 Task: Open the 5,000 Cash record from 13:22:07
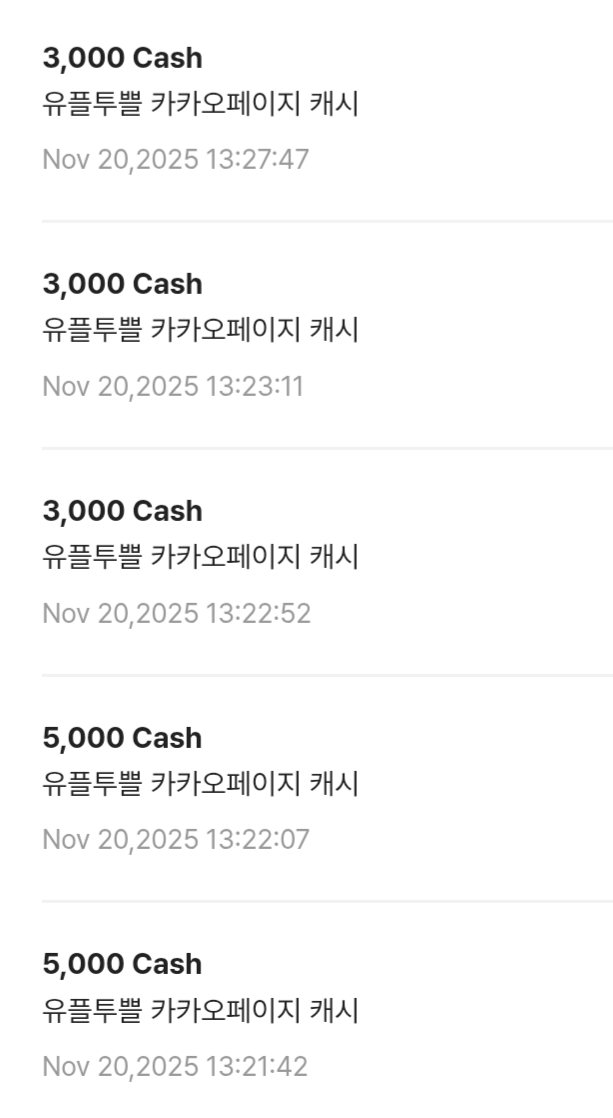(306, 788)
